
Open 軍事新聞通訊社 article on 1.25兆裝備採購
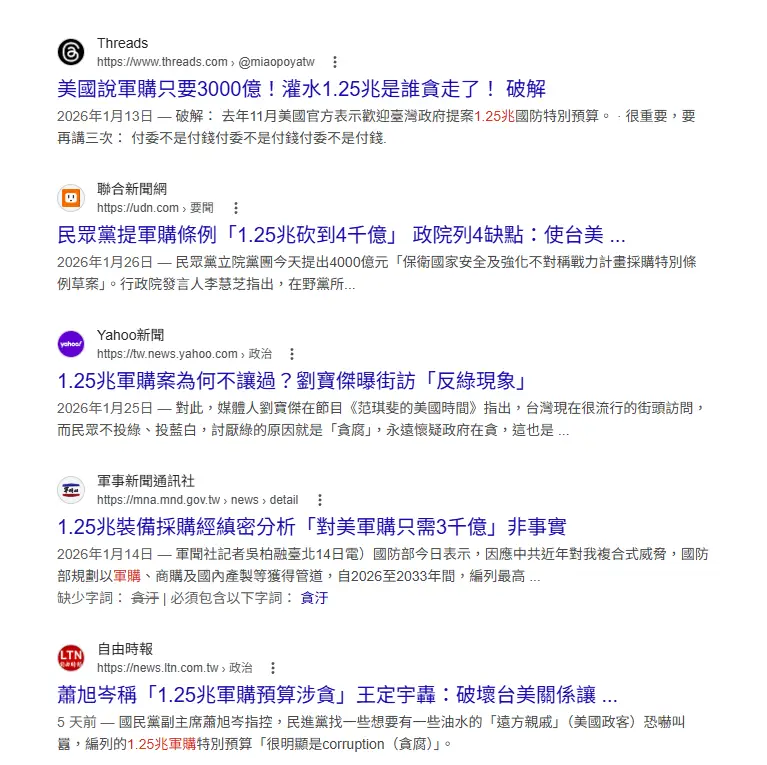point(311,527)
